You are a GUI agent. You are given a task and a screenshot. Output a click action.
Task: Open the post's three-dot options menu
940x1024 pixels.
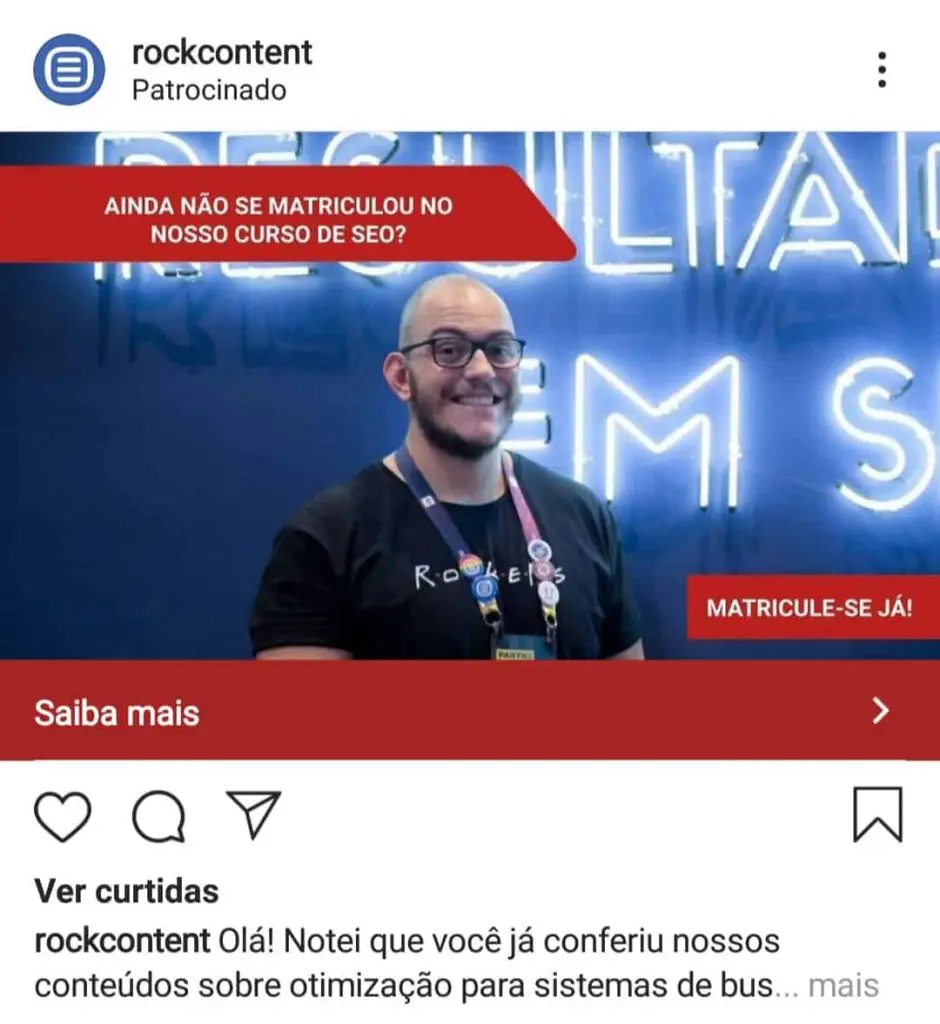click(881, 69)
